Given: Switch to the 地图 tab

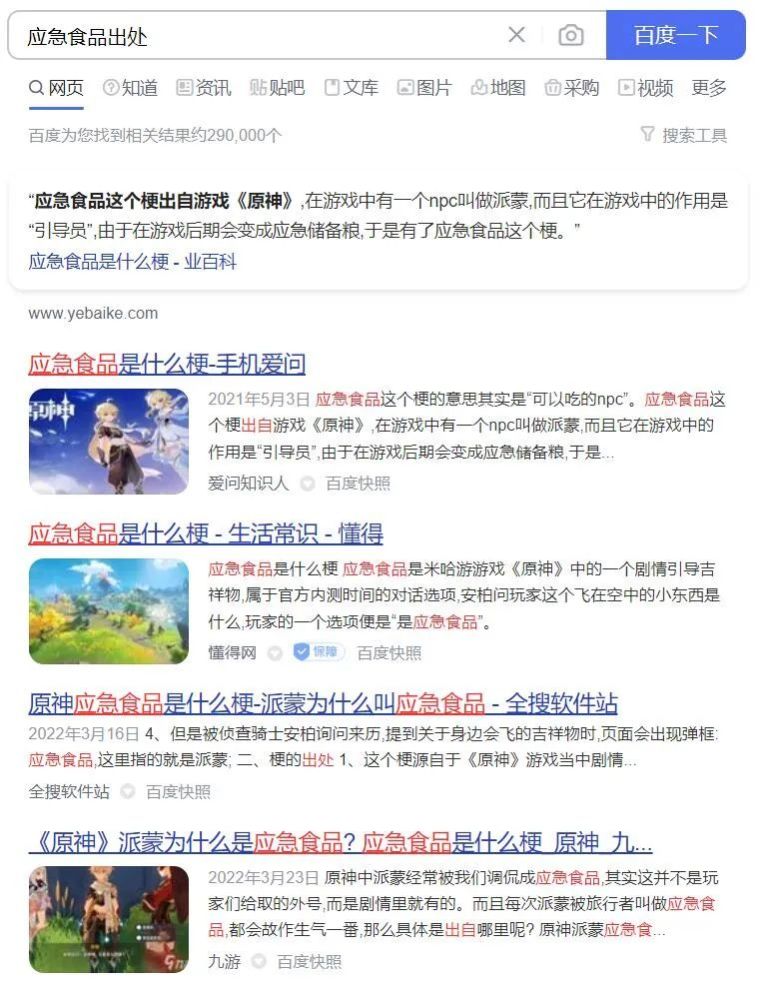Looking at the screenshot, I should tap(498, 88).
